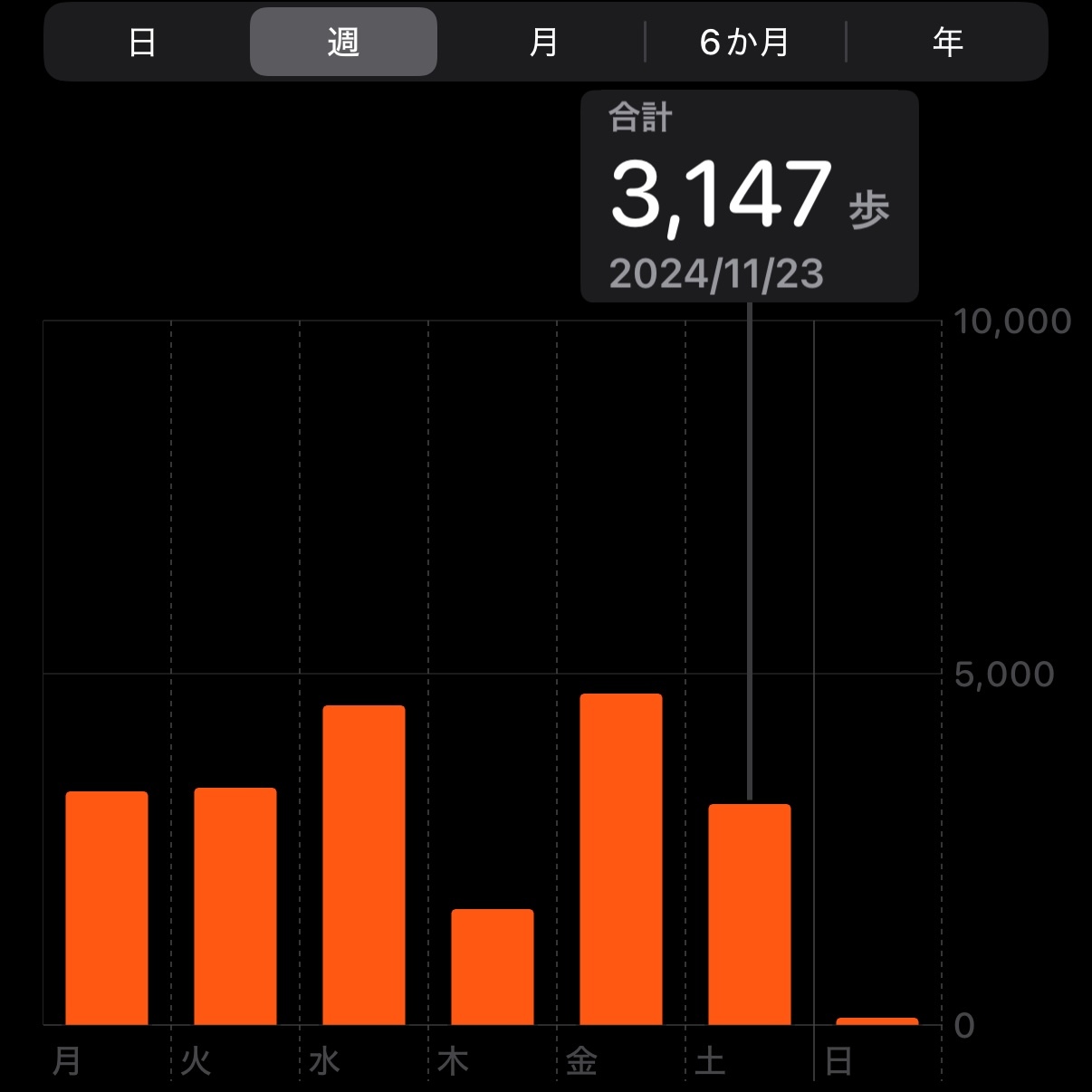Tap the 水 (Wednesday) step bar
The height and width of the screenshot is (1092, 1092).
pyautogui.click(x=364, y=865)
